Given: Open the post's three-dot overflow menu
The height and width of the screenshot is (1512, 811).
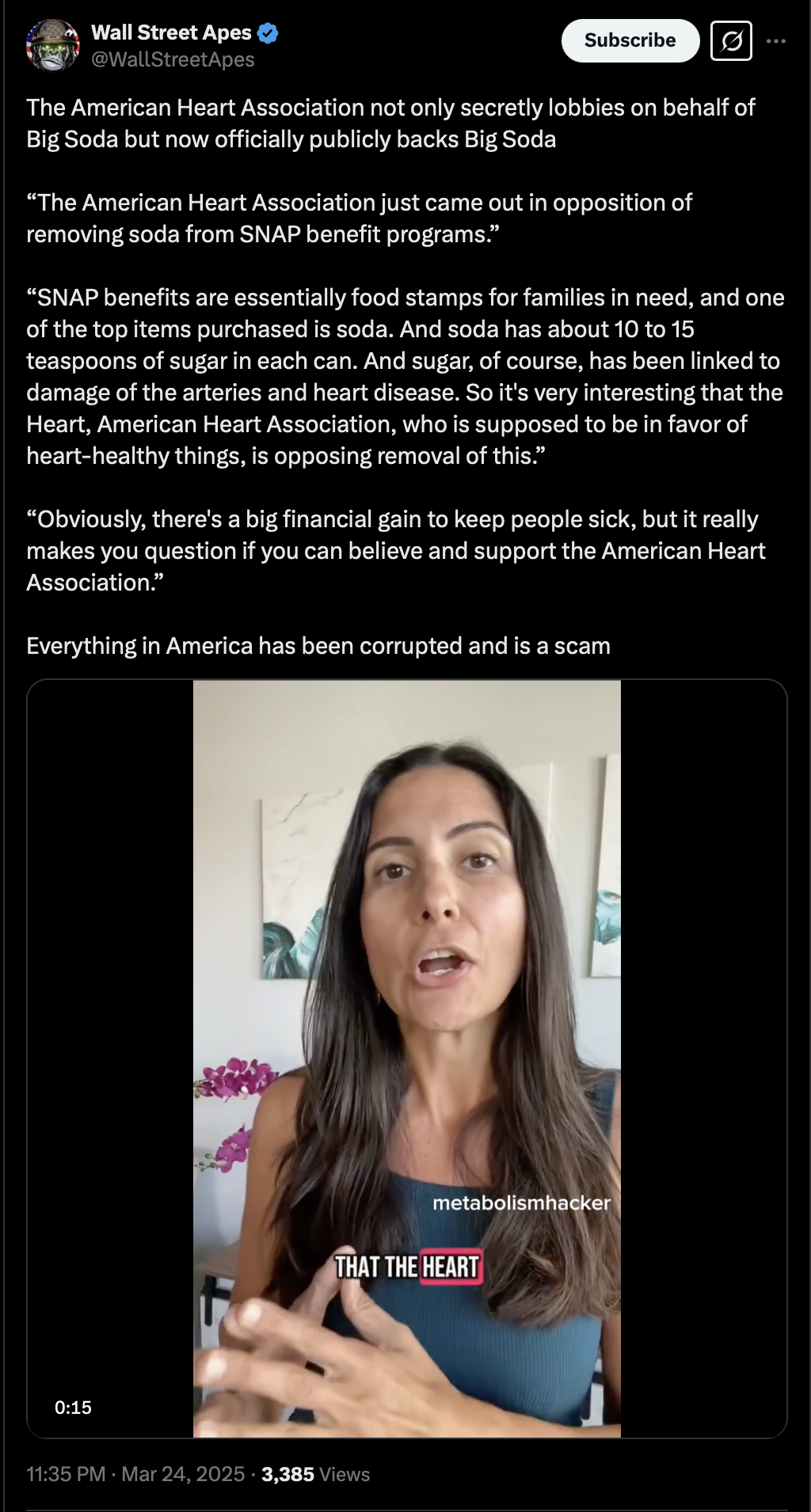Looking at the screenshot, I should 776,41.
